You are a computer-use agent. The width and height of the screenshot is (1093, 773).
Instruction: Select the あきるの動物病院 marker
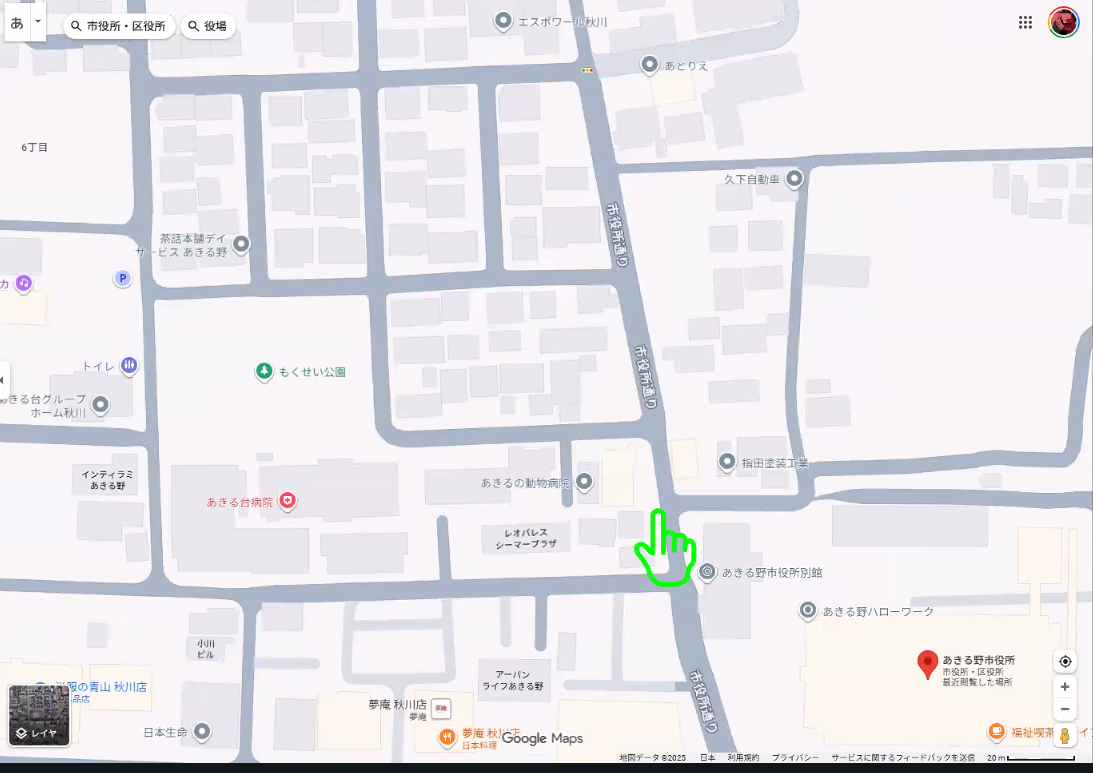pos(585,483)
